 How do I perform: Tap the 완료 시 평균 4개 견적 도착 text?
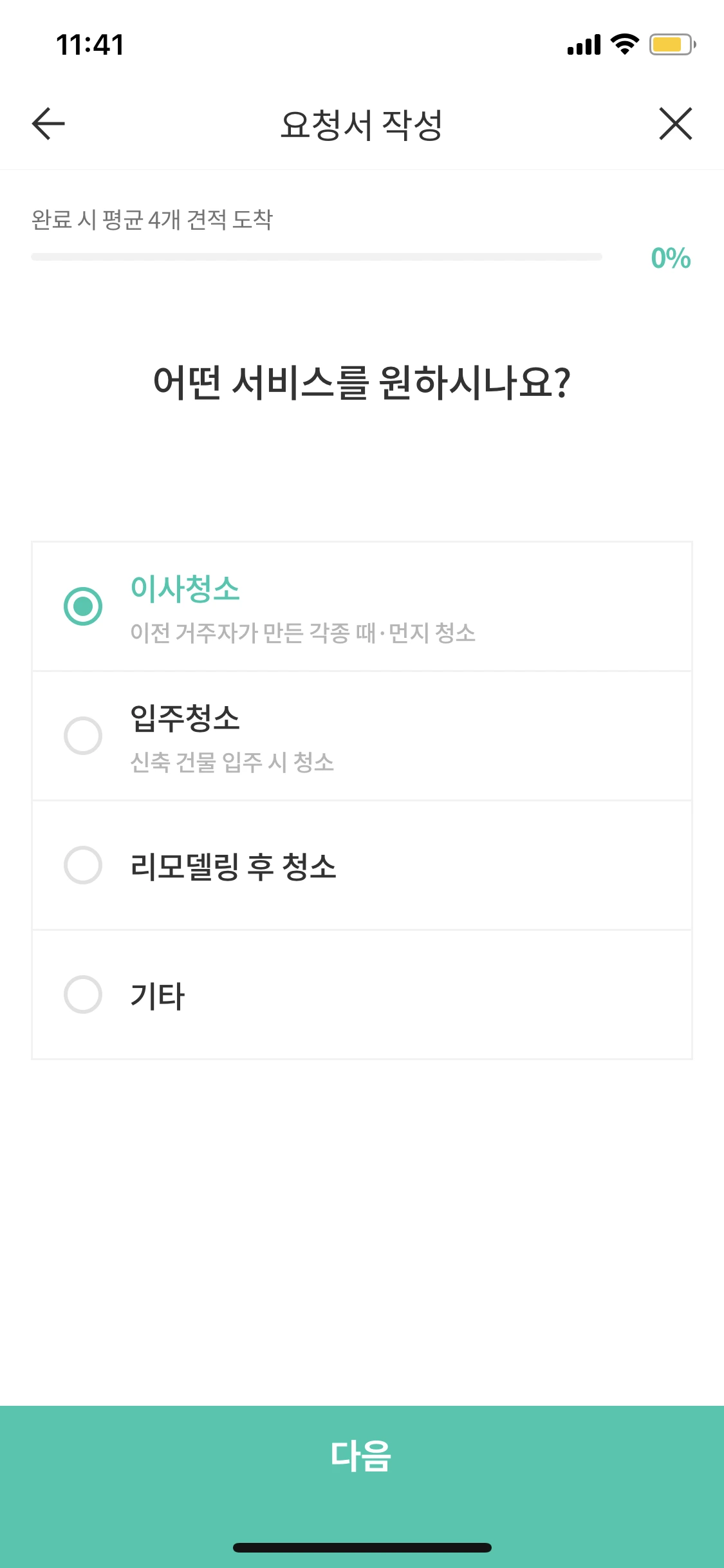(x=153, y=219)
